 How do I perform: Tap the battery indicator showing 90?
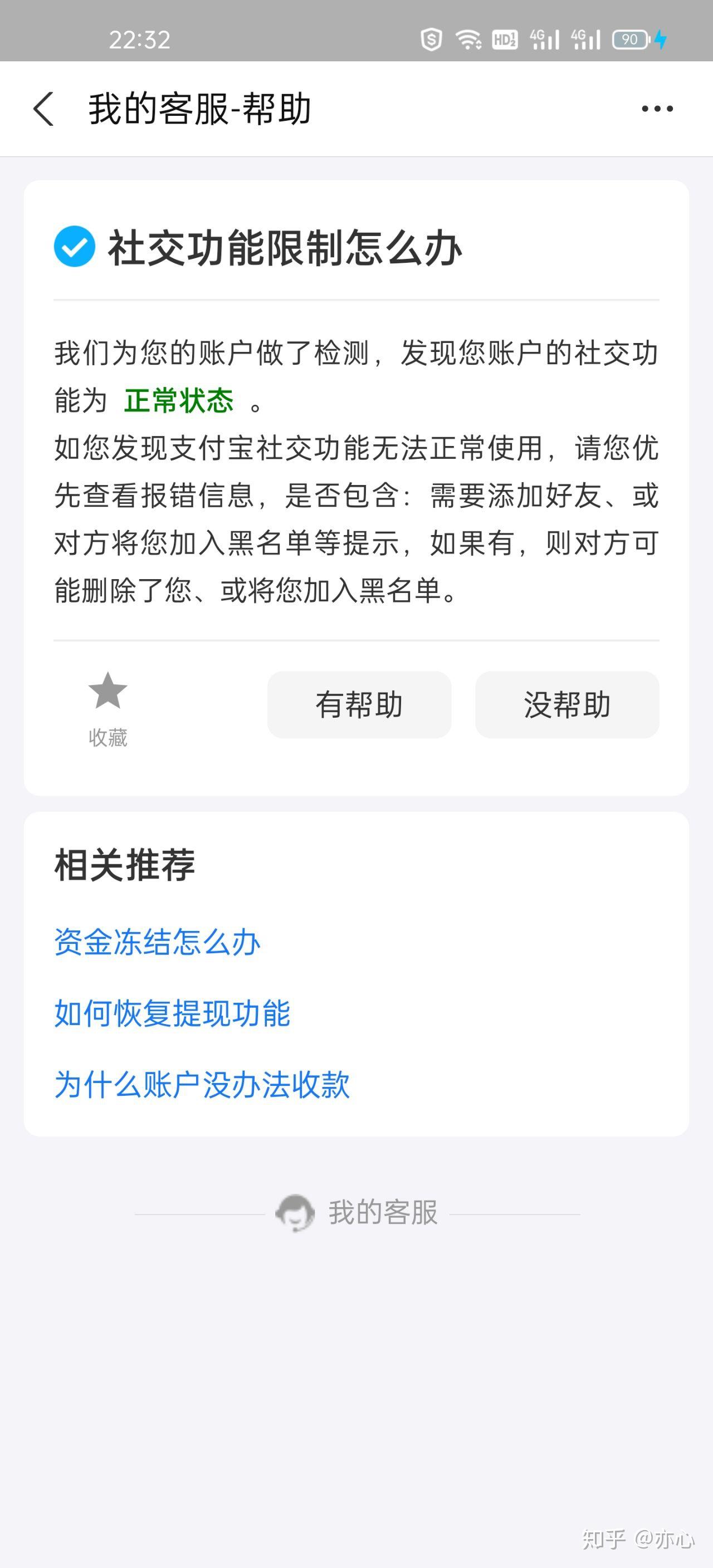coord(630,39)
